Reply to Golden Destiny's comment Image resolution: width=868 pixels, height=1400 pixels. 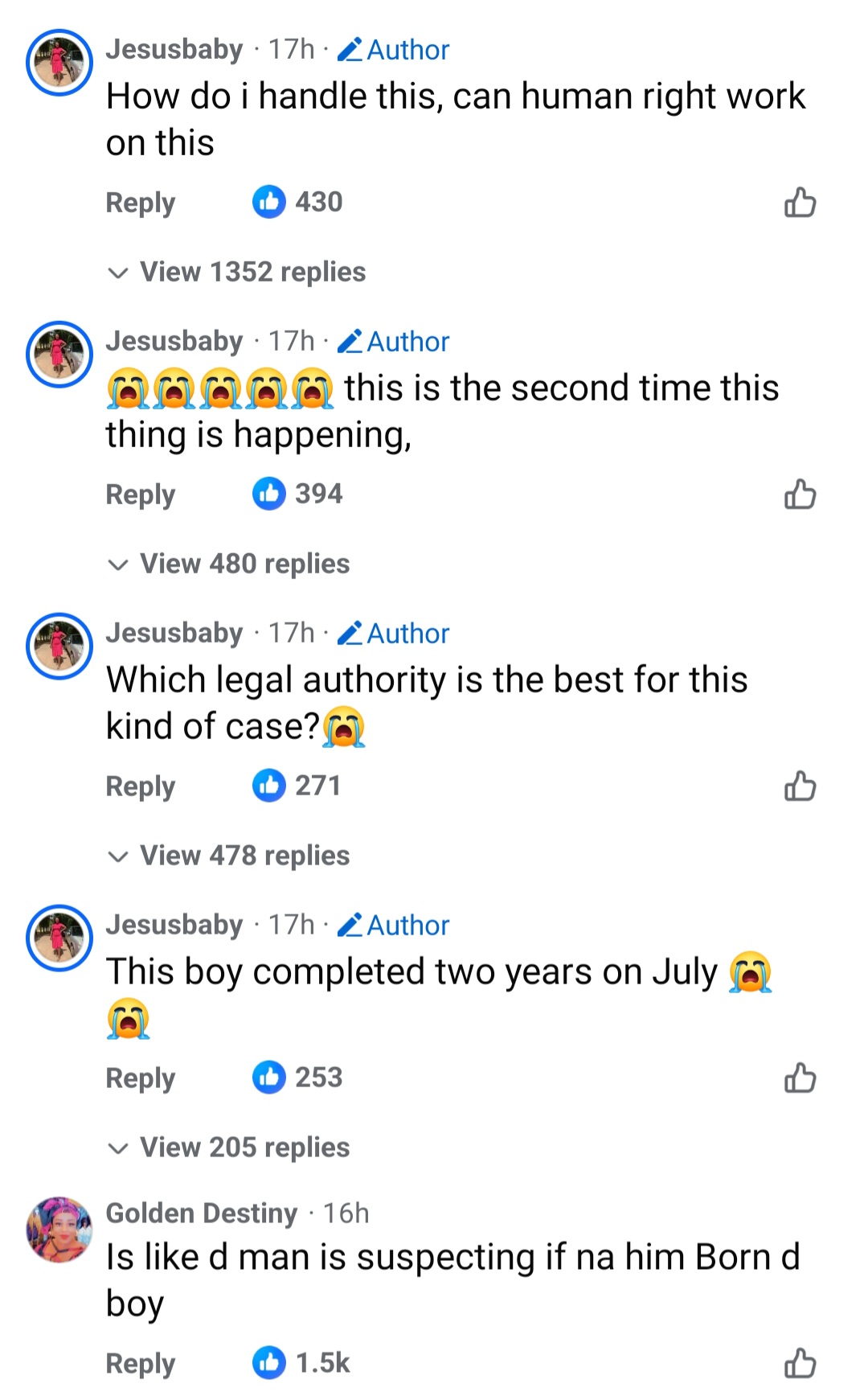point(140,1364)
